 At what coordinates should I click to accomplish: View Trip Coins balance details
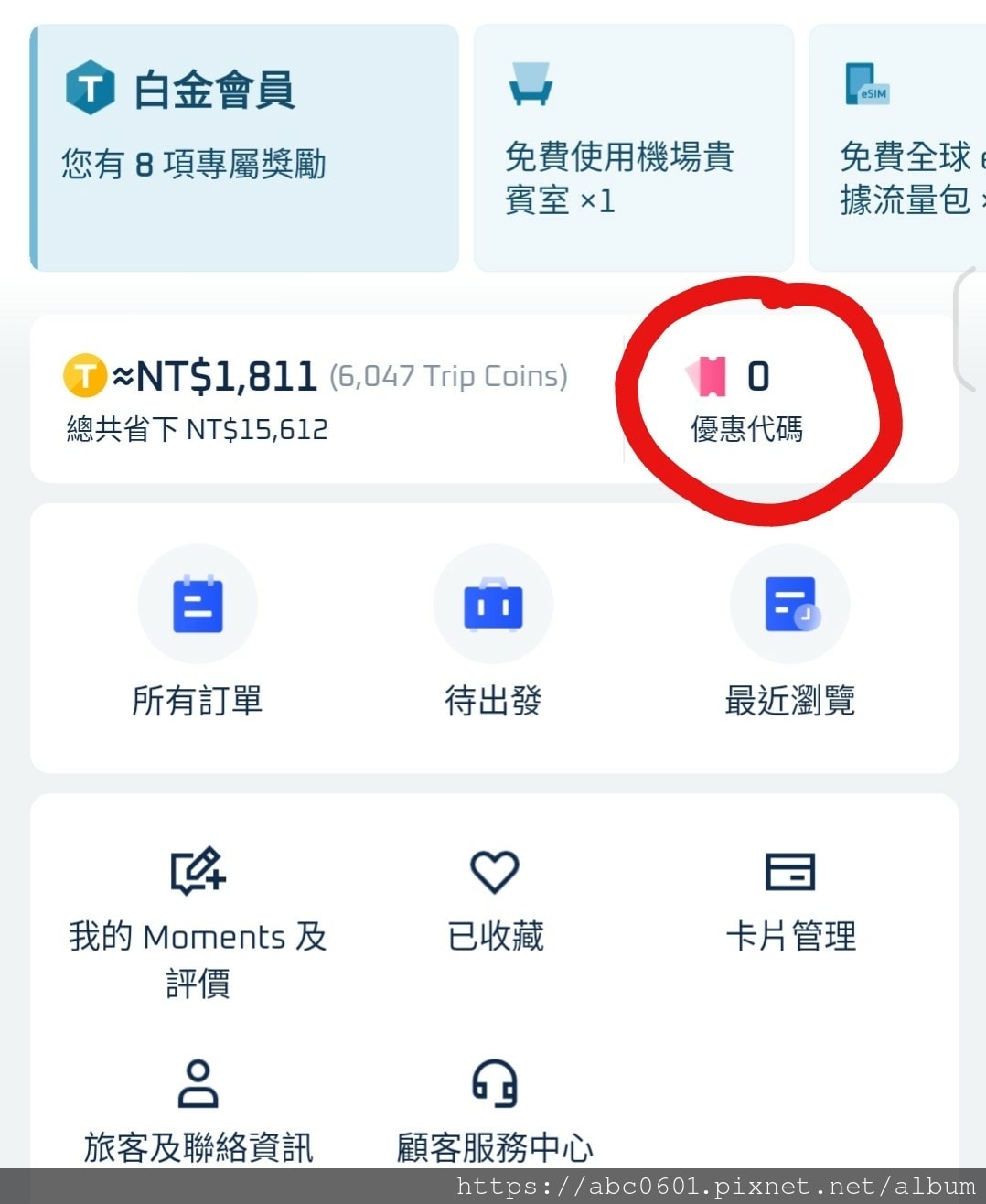(316, 398)
